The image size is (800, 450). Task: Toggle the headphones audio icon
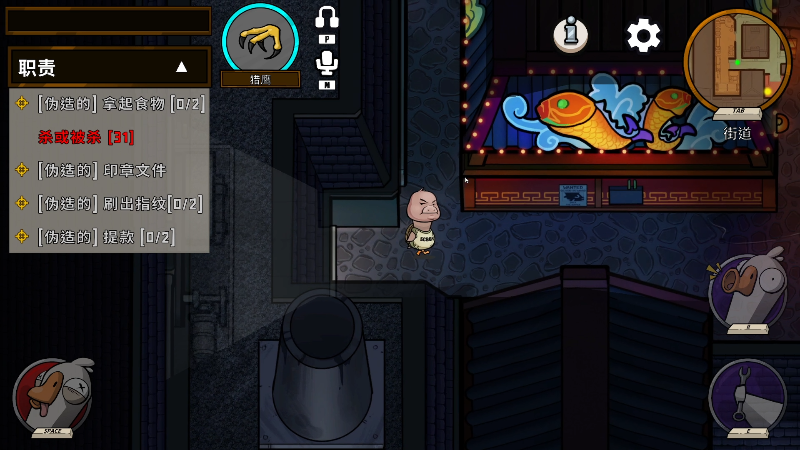click(326, 18)
